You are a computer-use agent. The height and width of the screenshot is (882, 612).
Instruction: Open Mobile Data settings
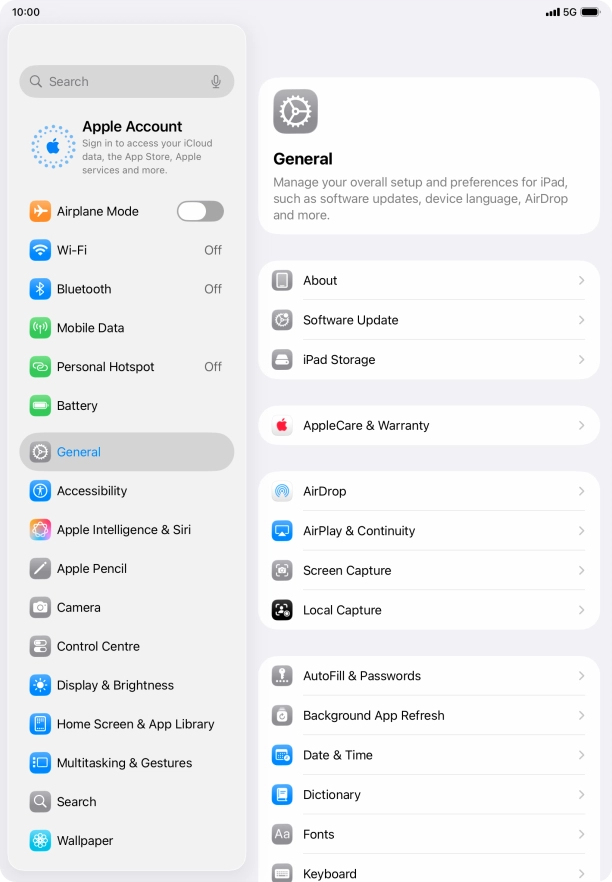coord(126,328)
